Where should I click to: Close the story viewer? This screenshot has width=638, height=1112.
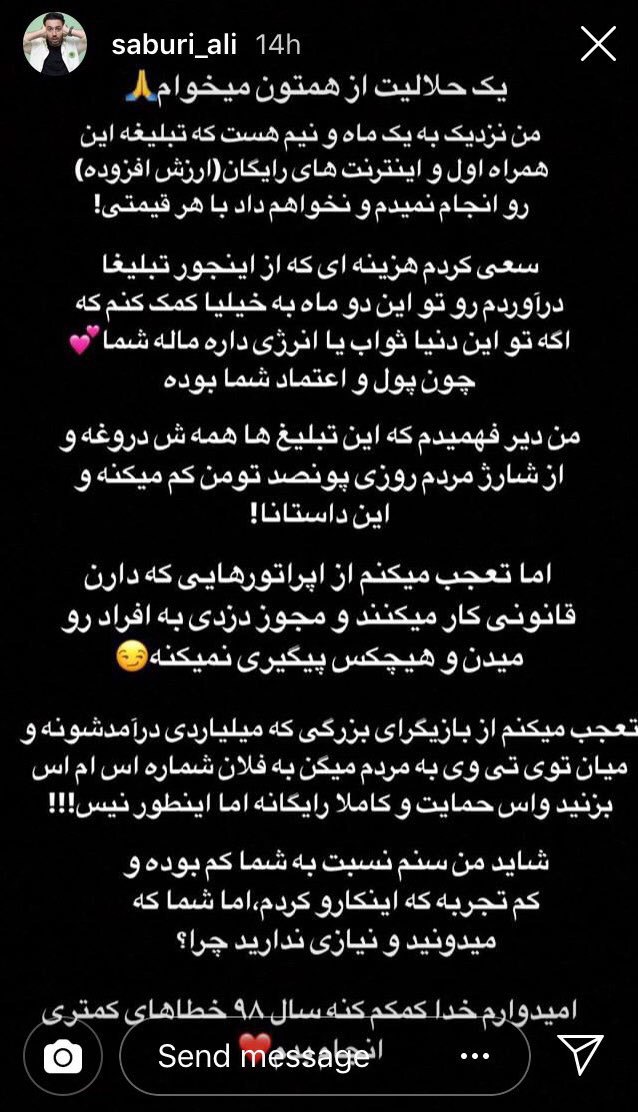point(598,45)
